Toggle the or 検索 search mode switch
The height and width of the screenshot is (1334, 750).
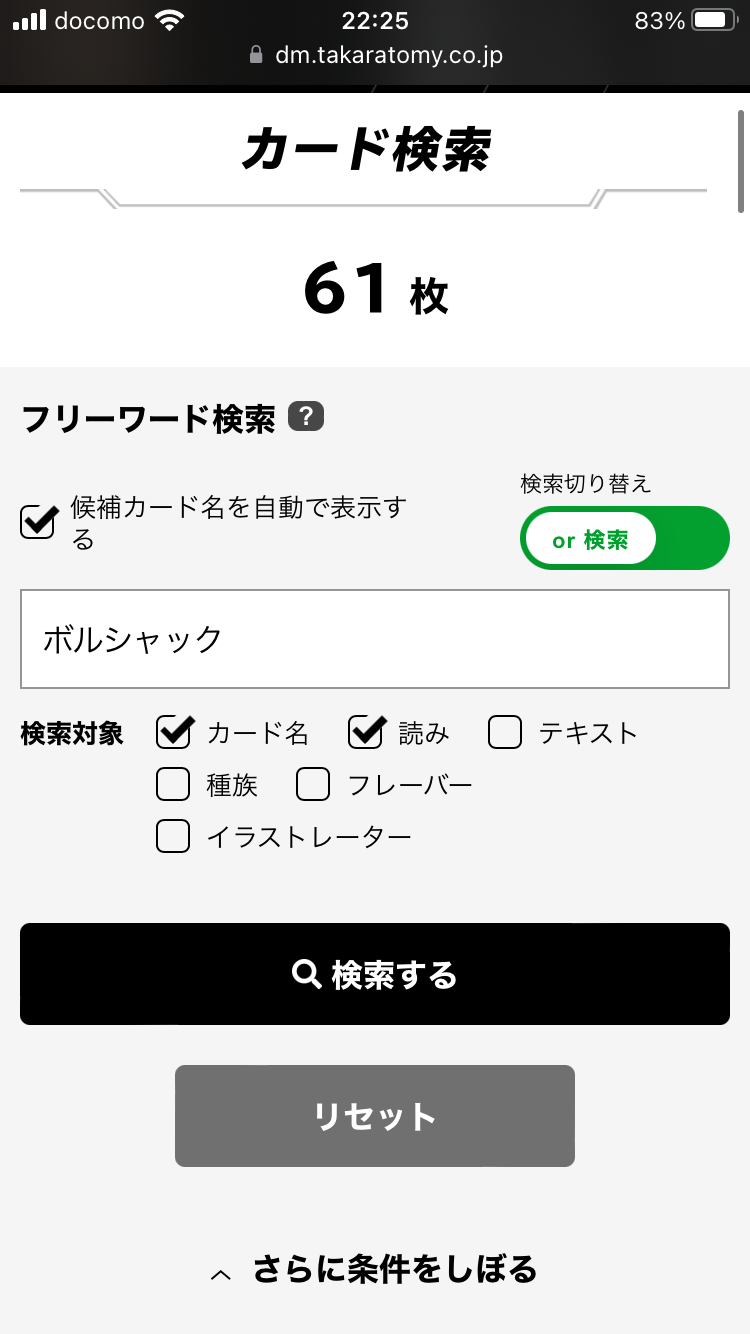point(624,539)
